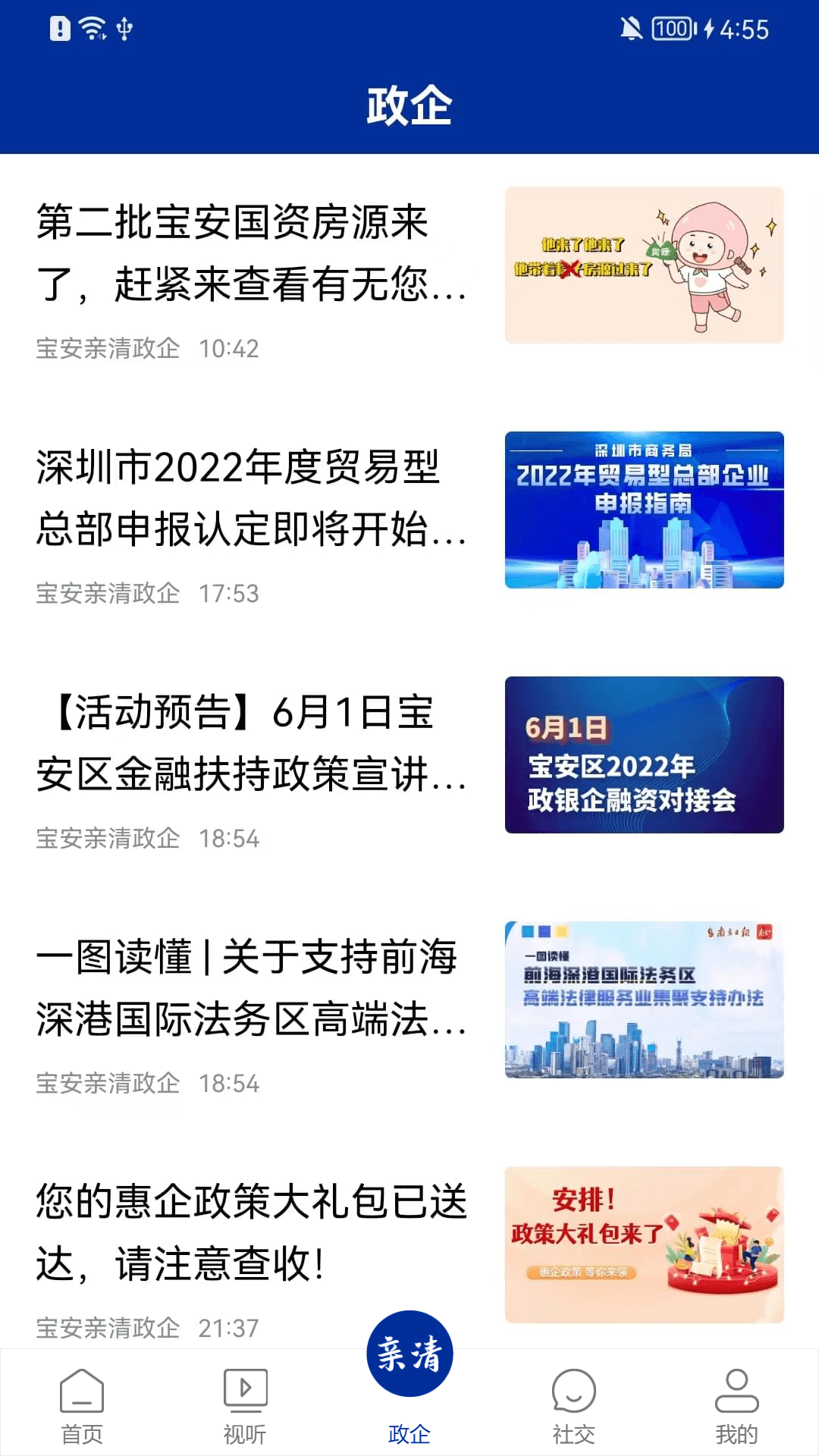Open the 深圳市2022年度贸易型总部 article
819x1456 pixels.
pos(252,498)
